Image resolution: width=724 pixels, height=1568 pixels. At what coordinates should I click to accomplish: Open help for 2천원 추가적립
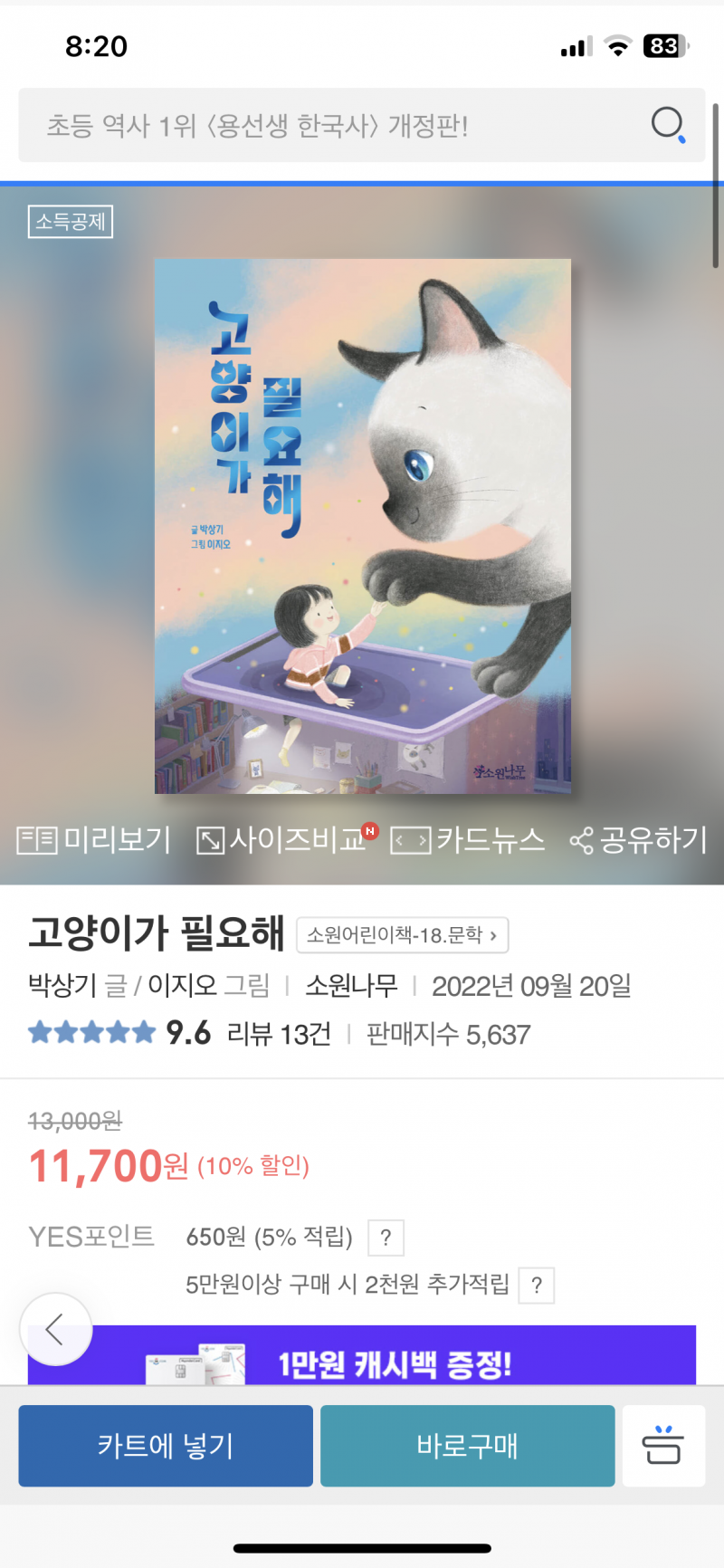[536, 1286]
